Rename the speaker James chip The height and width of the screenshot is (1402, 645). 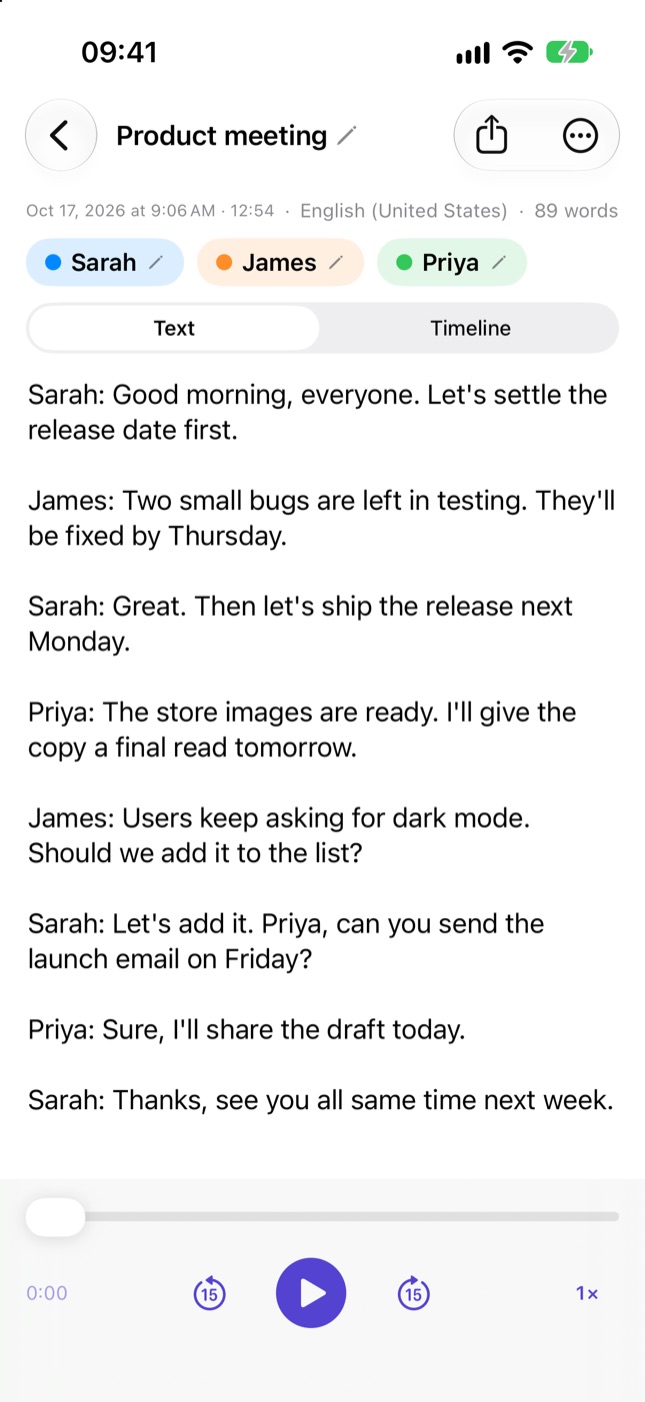point(280,262)
